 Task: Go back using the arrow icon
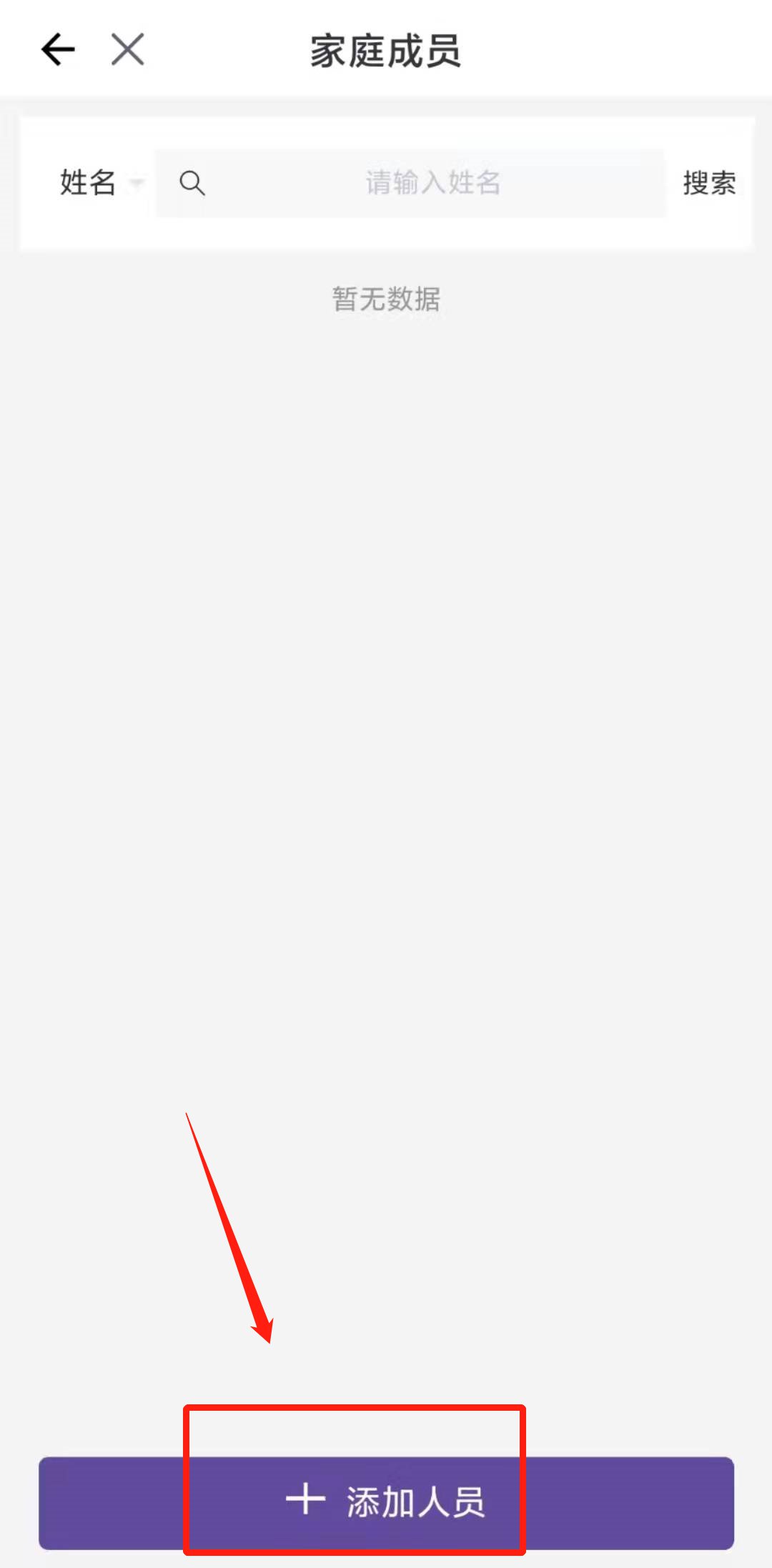(x=58, y=50)
